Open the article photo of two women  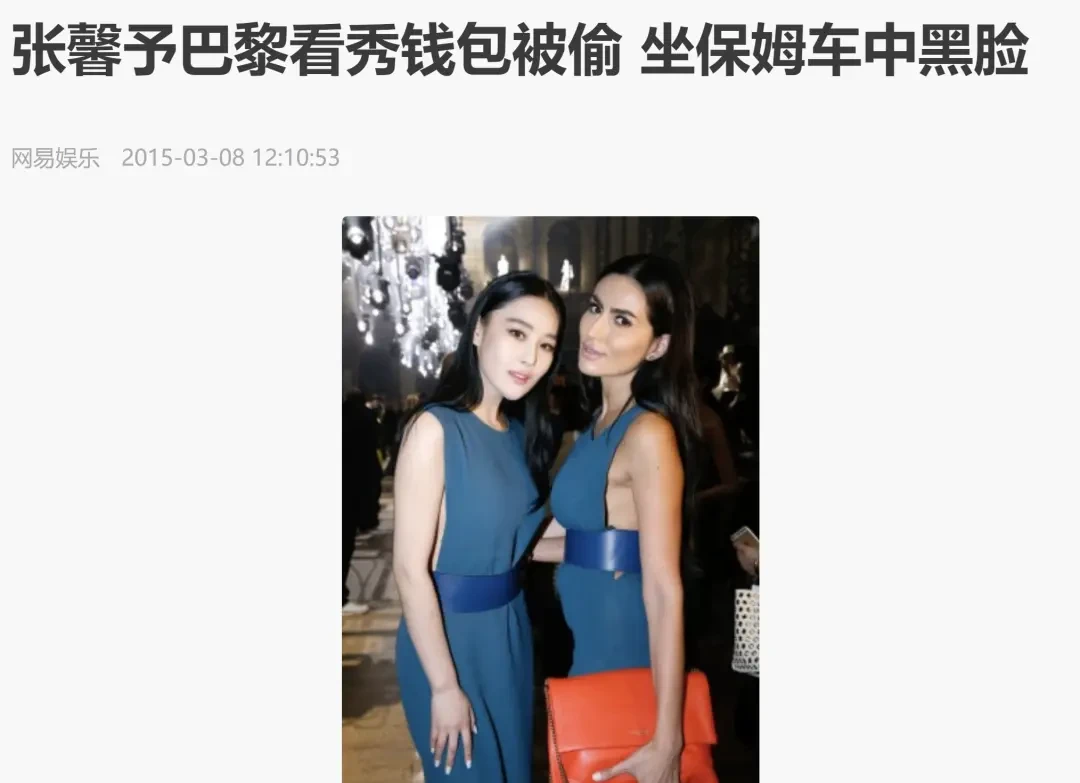(x=550, y=500)
